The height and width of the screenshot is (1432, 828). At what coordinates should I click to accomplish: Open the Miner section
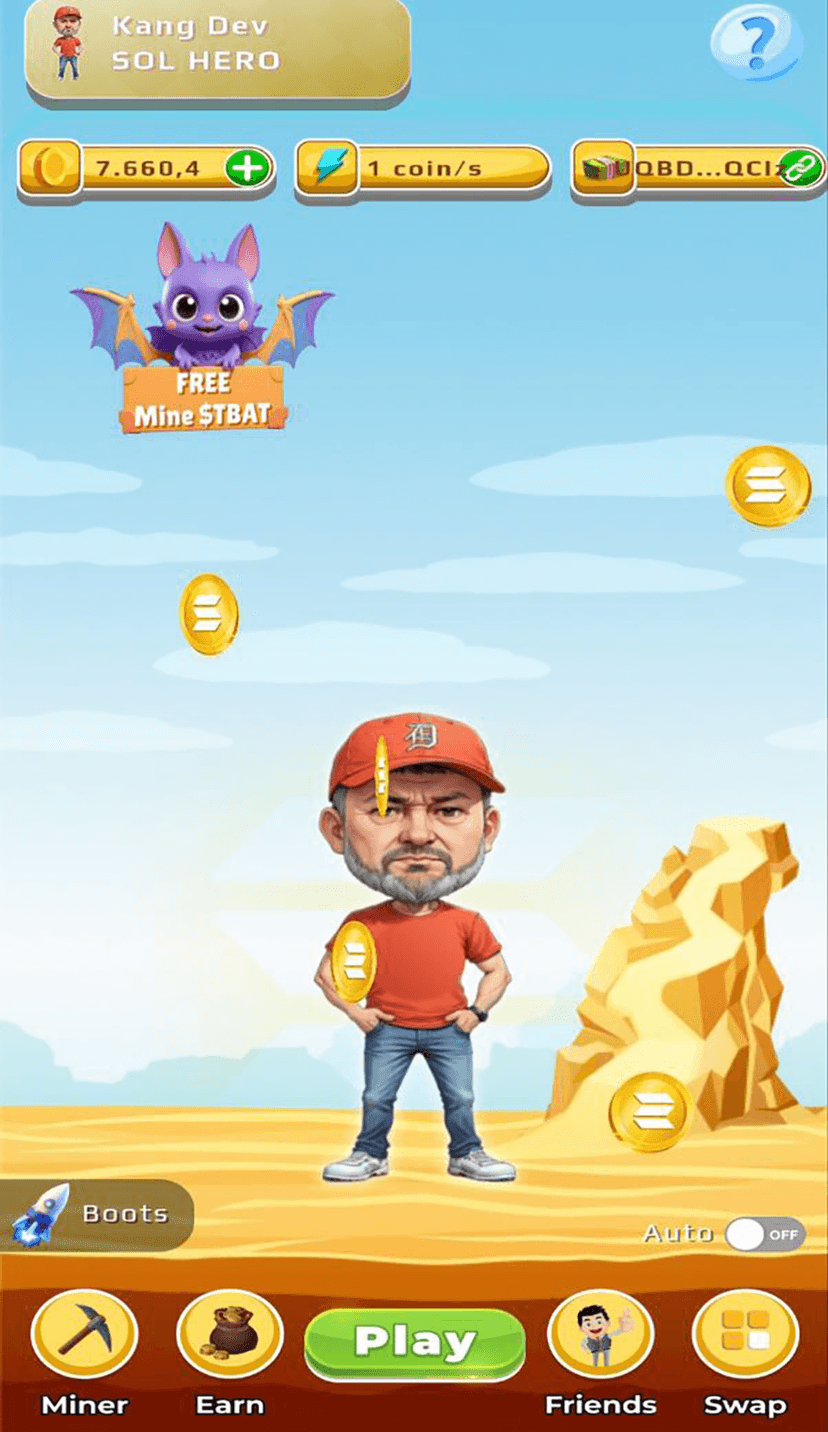tap(84, 1335)
